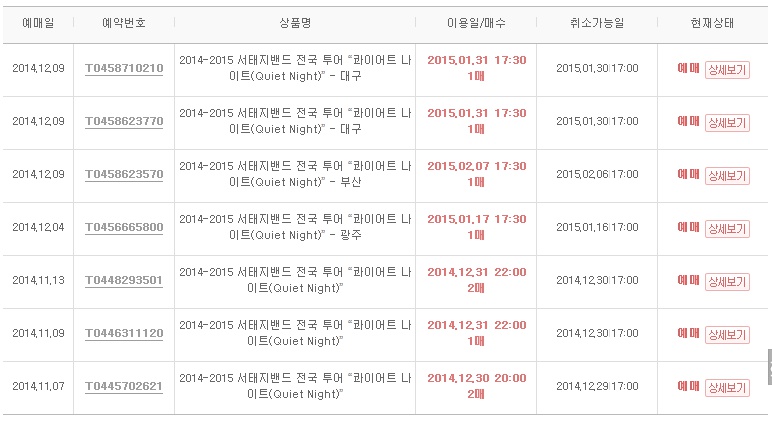Open 상세보기 for the 부산 booking T0458623570
Viewport: 772px width, 426px height.
[727, 176]
